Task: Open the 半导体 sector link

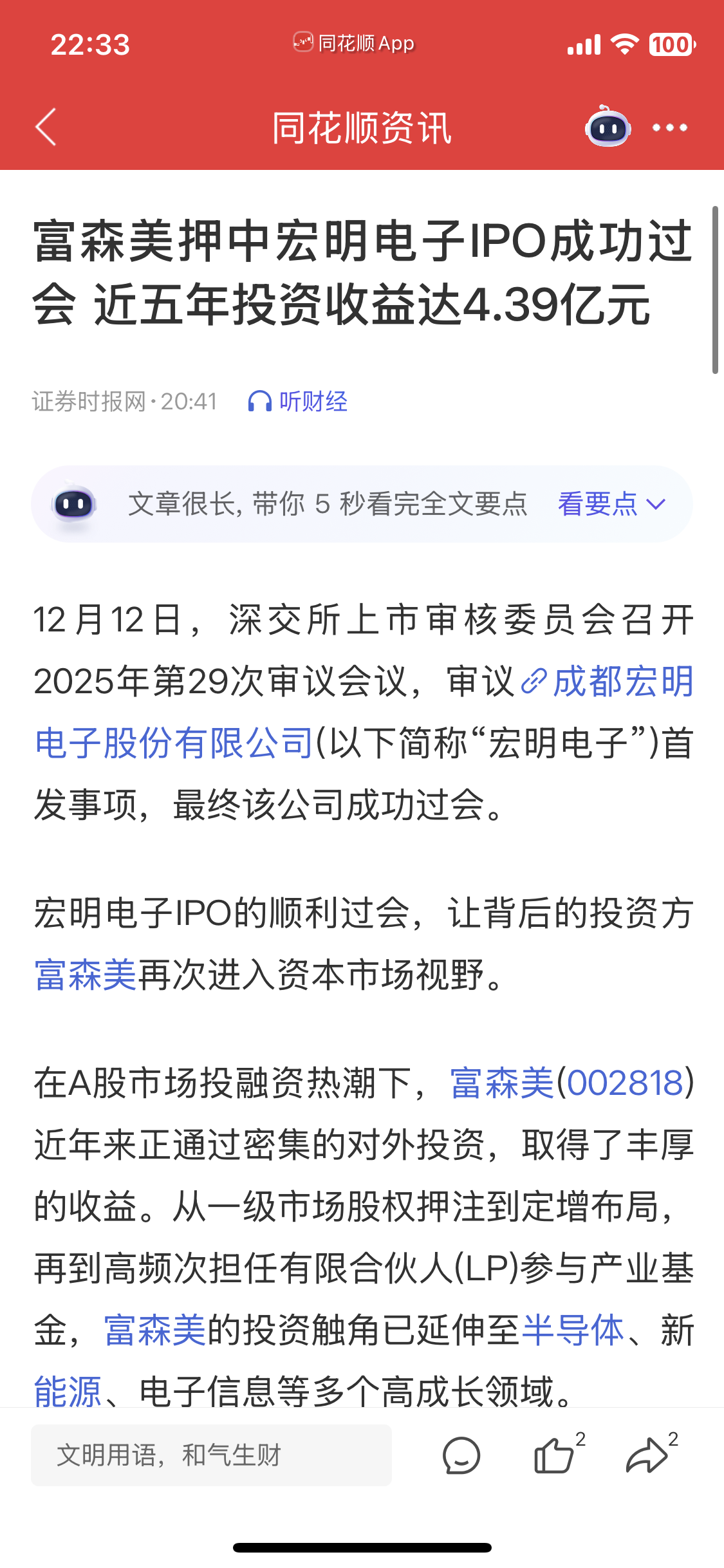Action: click(573, 1330)
